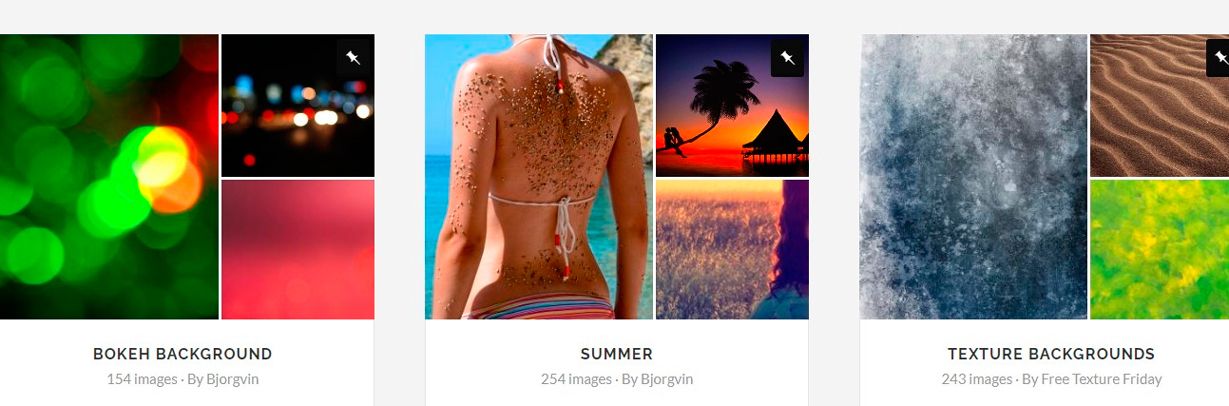Viewport: 1229px width, 406px height.
Task: Open the Texture Backgrounds collection
Action: pos(1050,354)
